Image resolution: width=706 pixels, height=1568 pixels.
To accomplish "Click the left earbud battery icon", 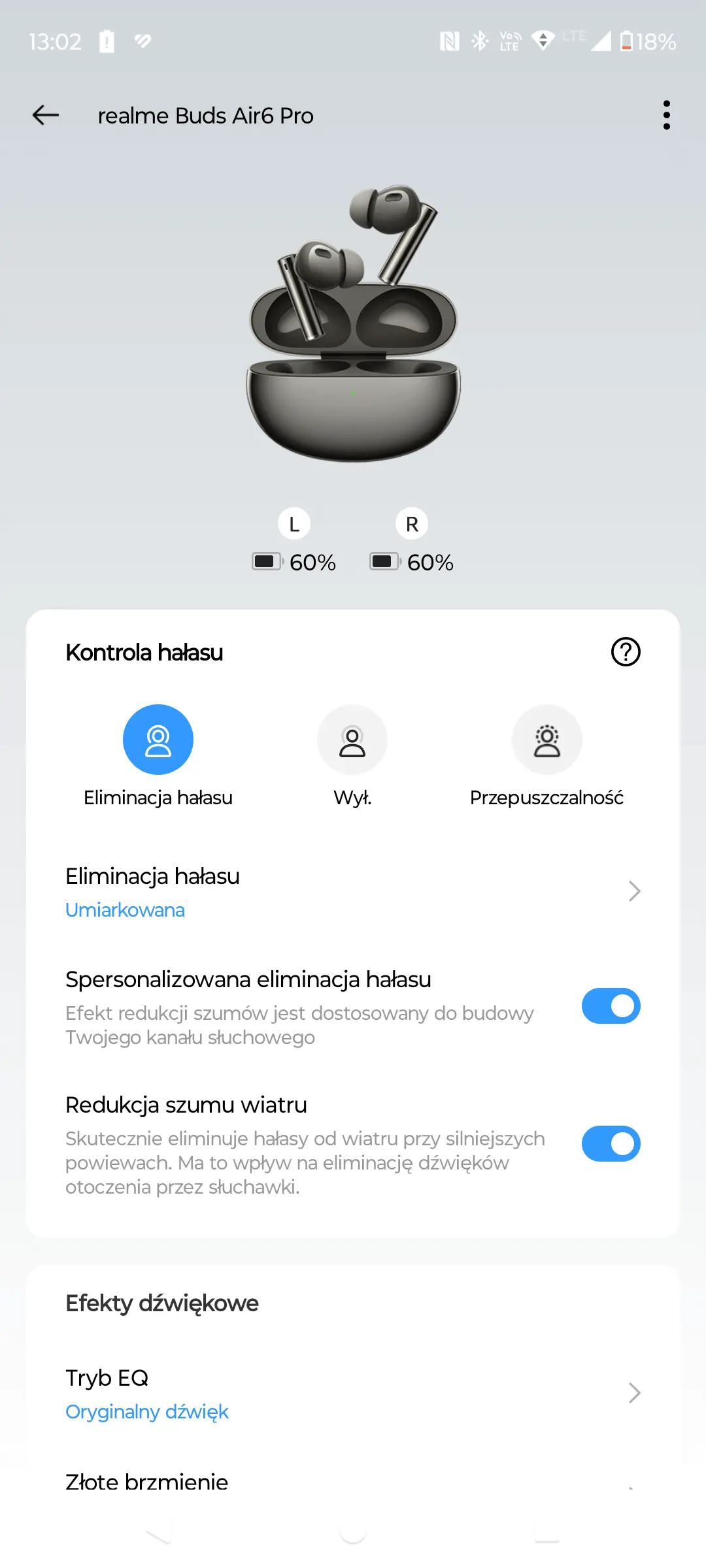I will click(267, 561).
